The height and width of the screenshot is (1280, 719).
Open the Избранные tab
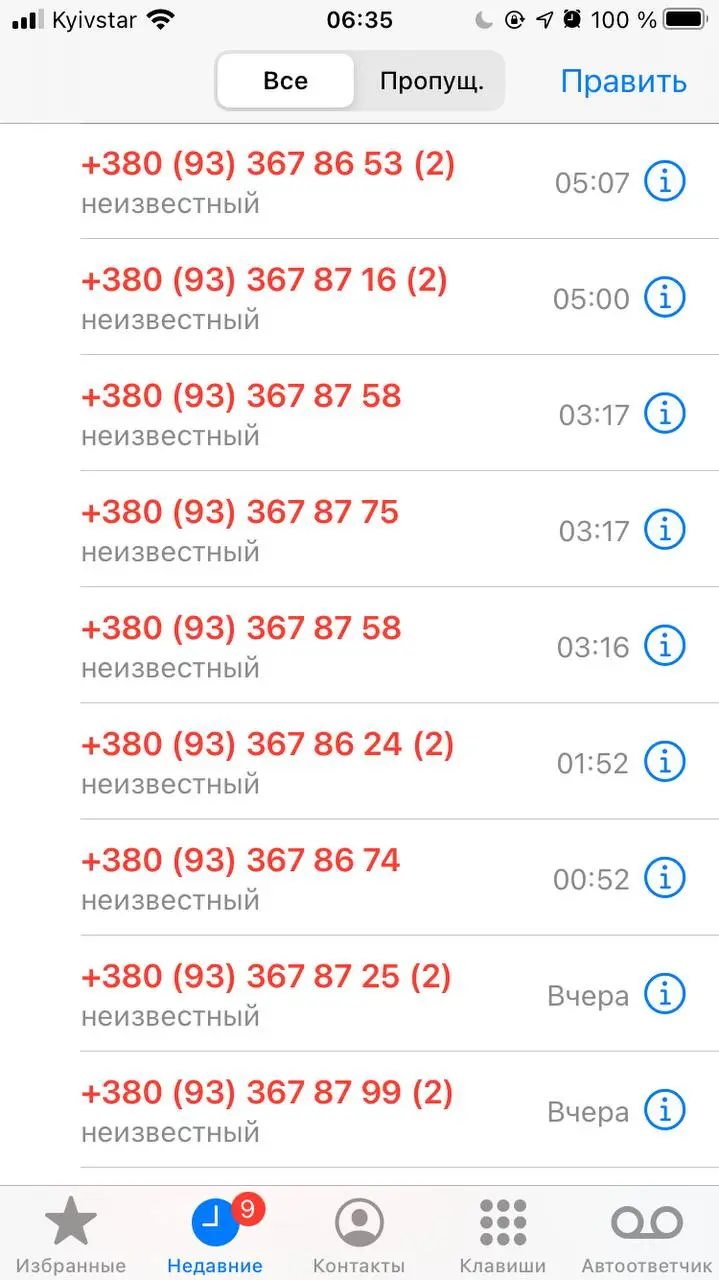(71, 1234)
